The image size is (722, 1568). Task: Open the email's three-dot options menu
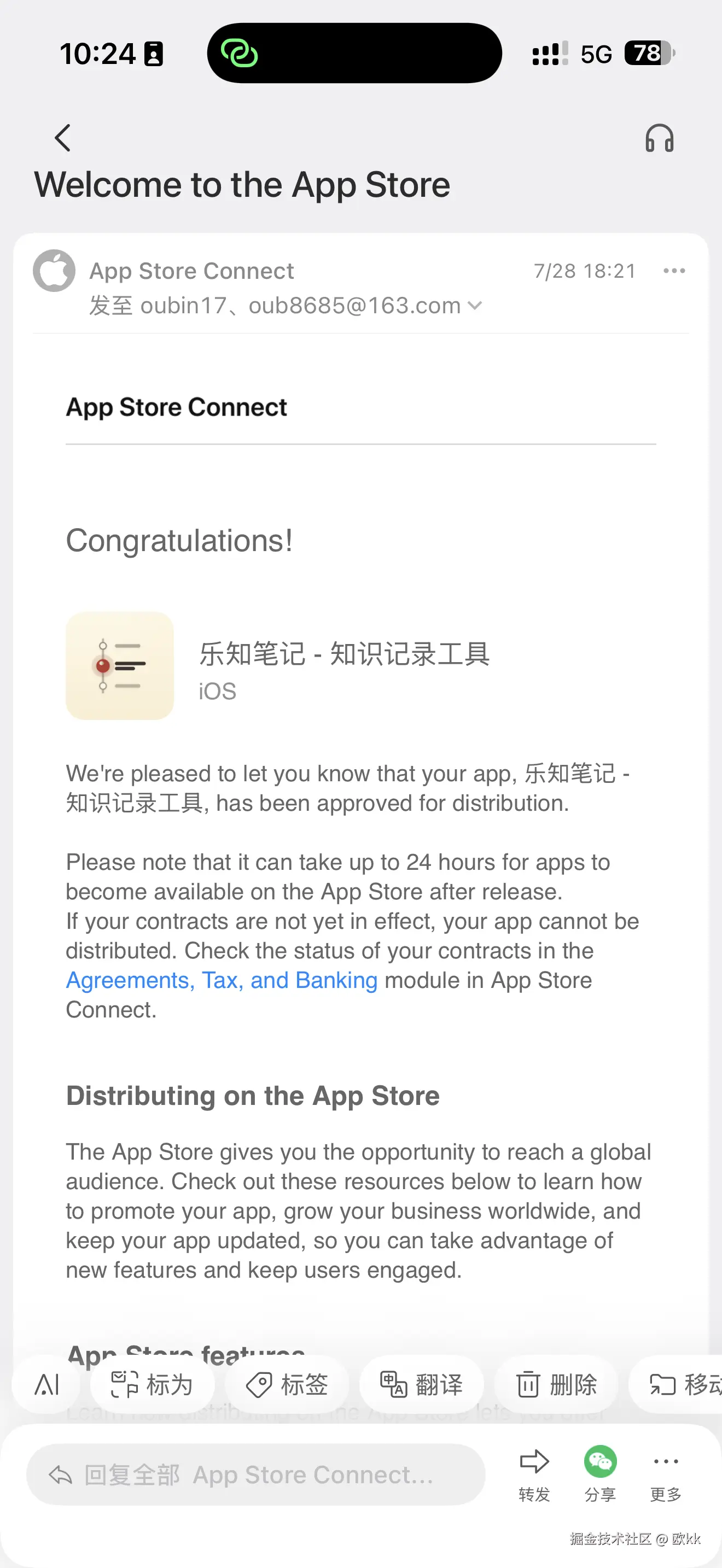[x=674, y=271]
